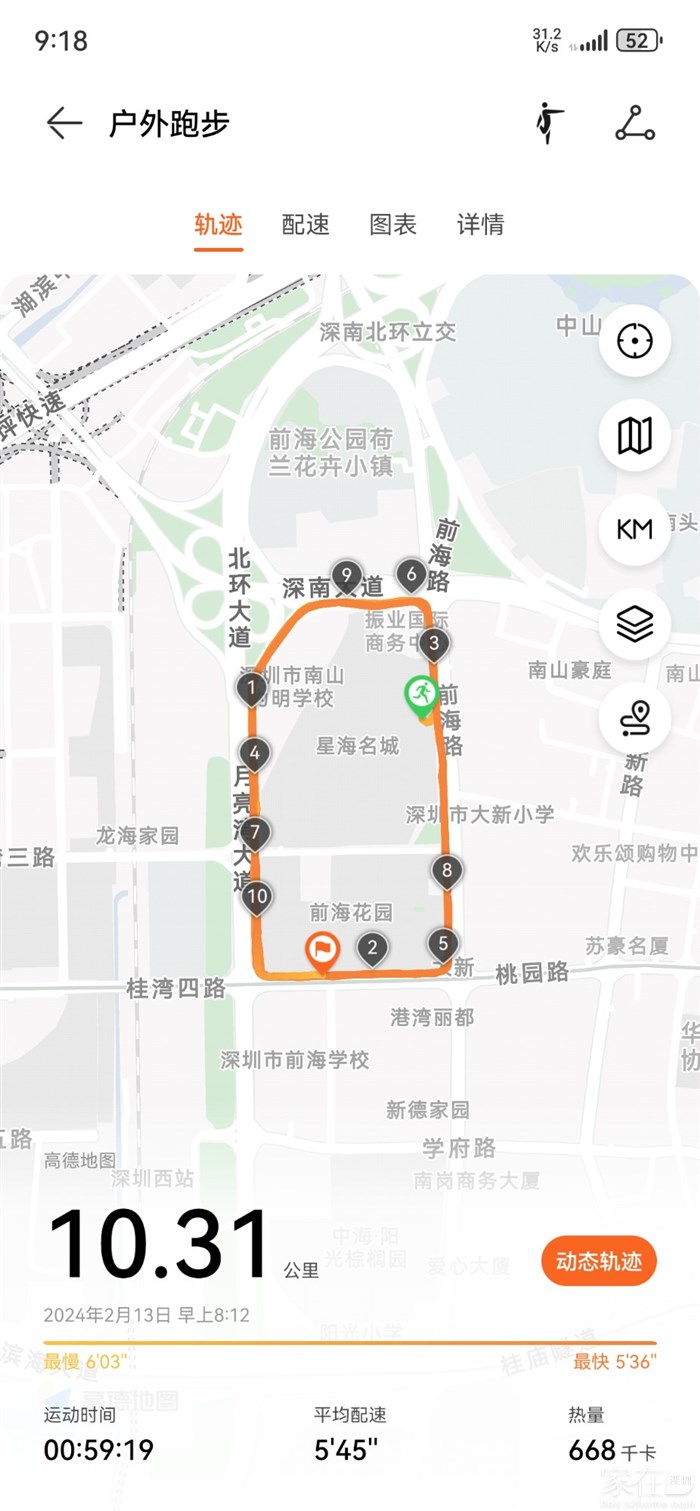Switch to the 图表 tab
The image size is (700, 1511).
(393, 224)
